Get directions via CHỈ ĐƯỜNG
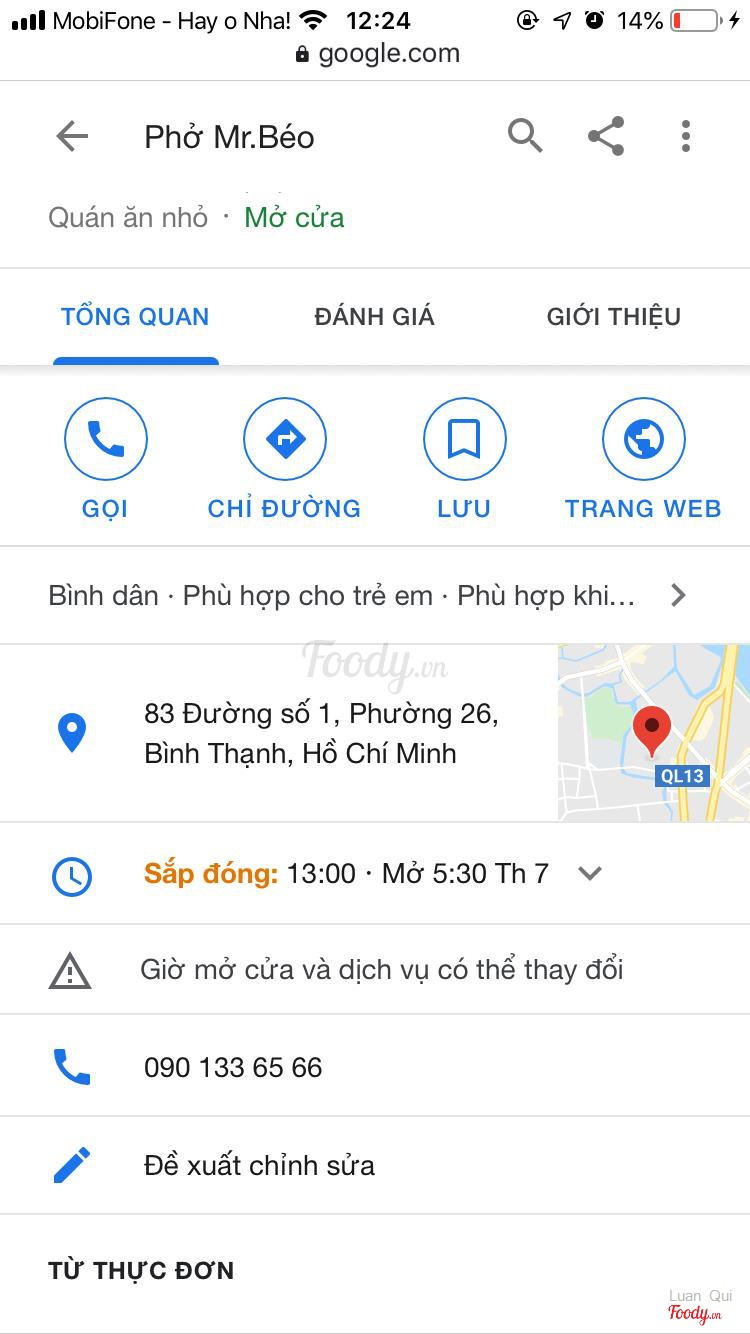The height and width of the screenshot is (1334, 750). (285, 439)
